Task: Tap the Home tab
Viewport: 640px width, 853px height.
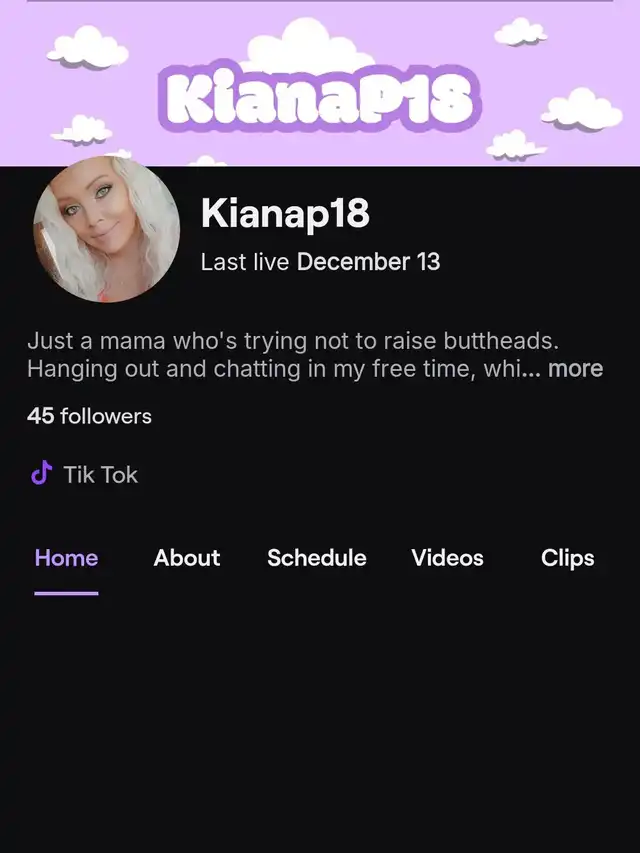Action: point(66,558)
